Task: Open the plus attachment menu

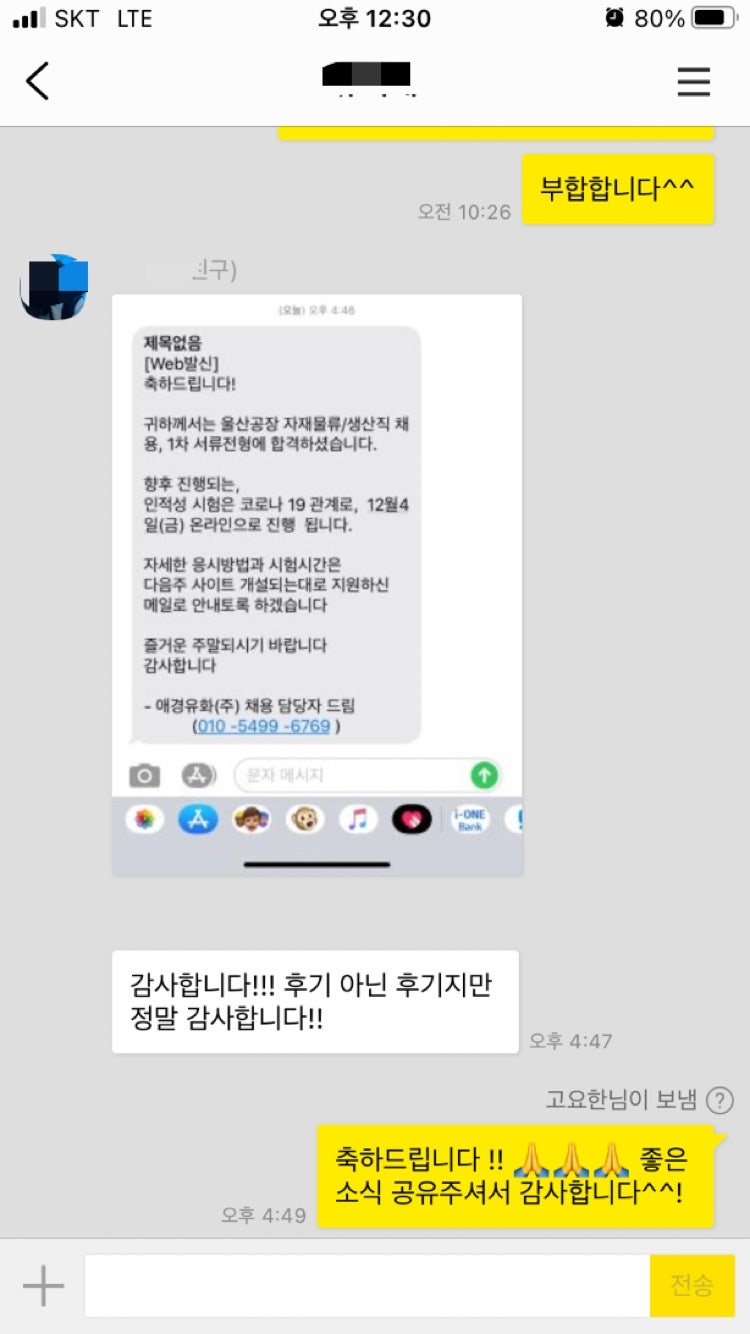Action: pyautogui.click(x=43, y=1286)
